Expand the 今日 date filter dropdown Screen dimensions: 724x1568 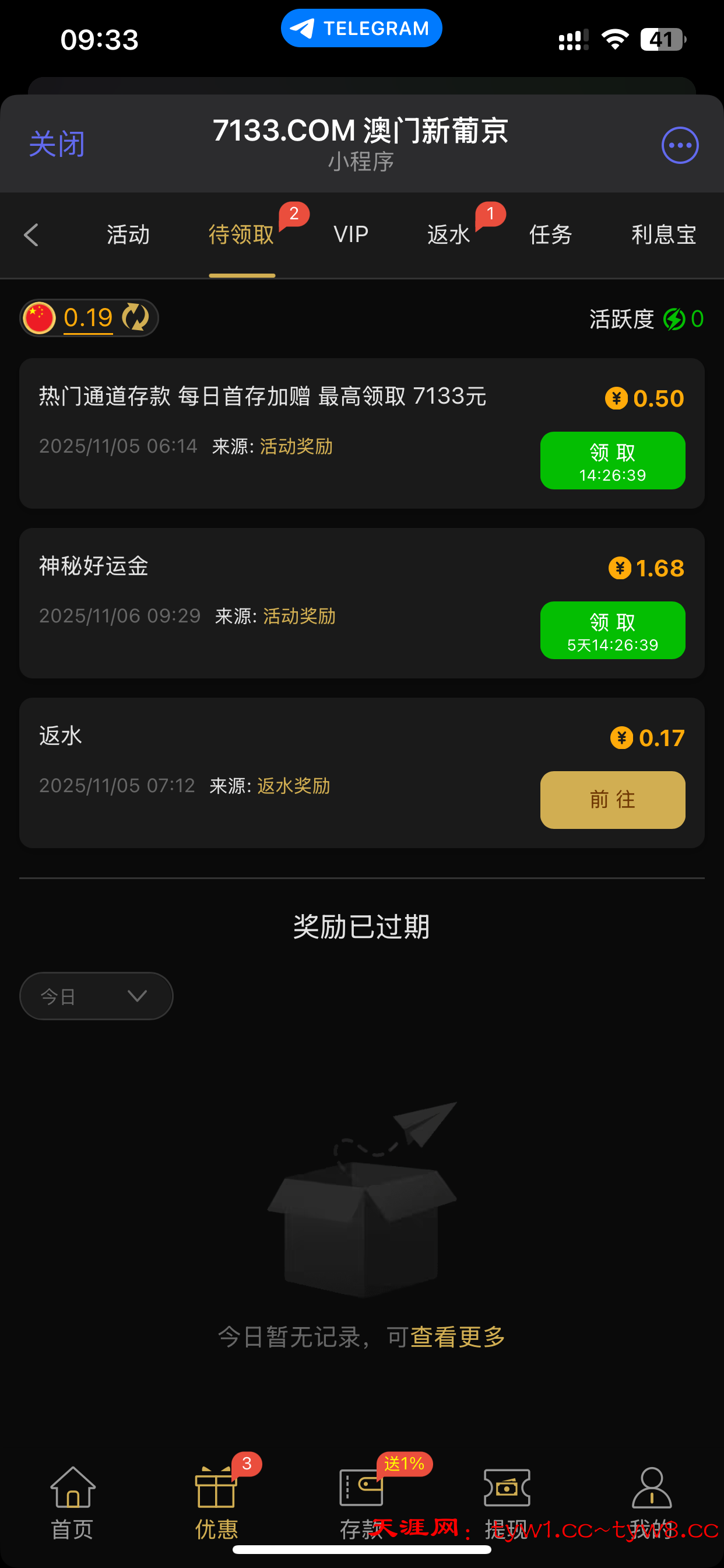click(96, 996)
